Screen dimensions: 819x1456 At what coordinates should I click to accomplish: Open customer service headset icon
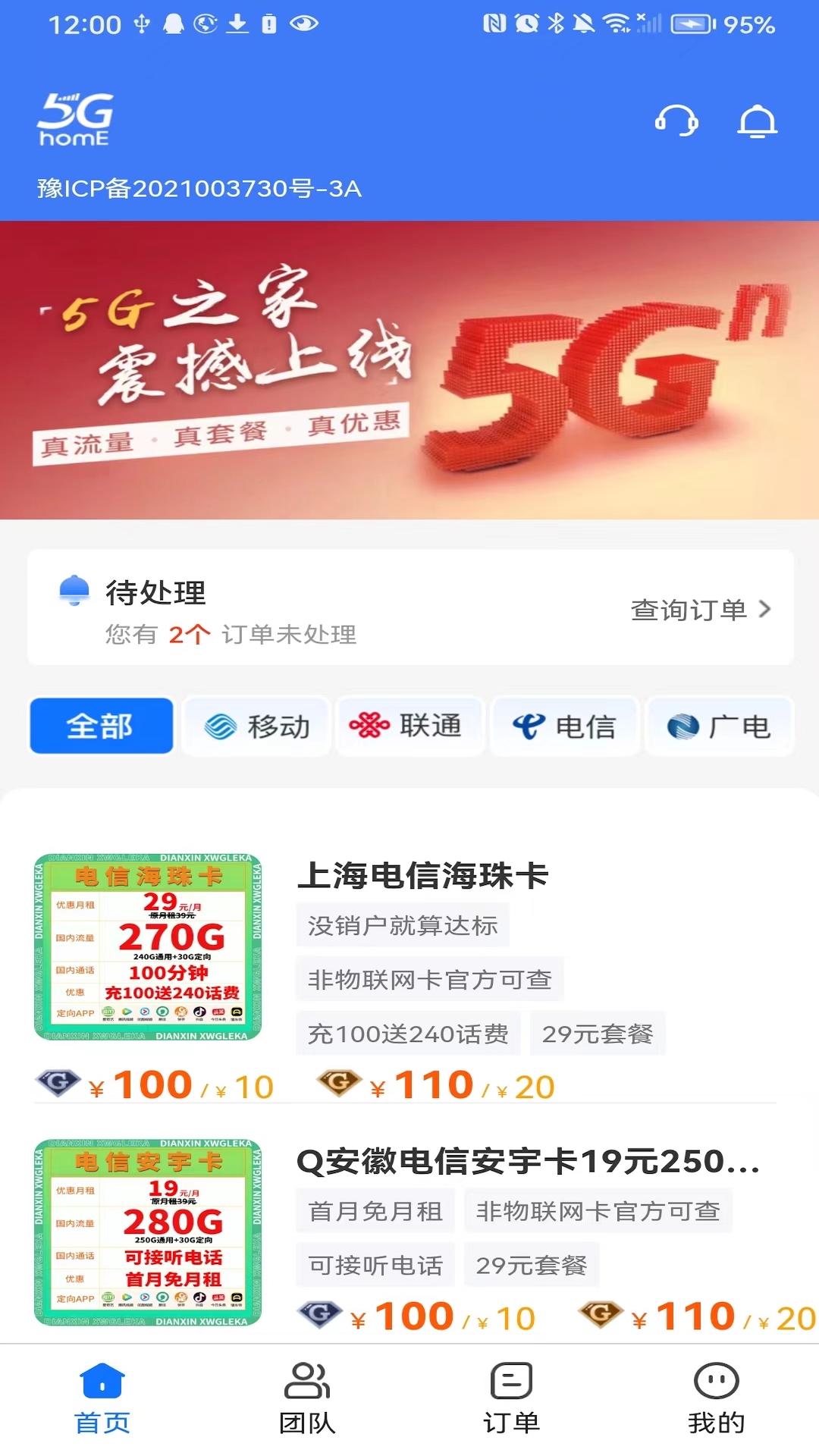[x=676, y=121]
